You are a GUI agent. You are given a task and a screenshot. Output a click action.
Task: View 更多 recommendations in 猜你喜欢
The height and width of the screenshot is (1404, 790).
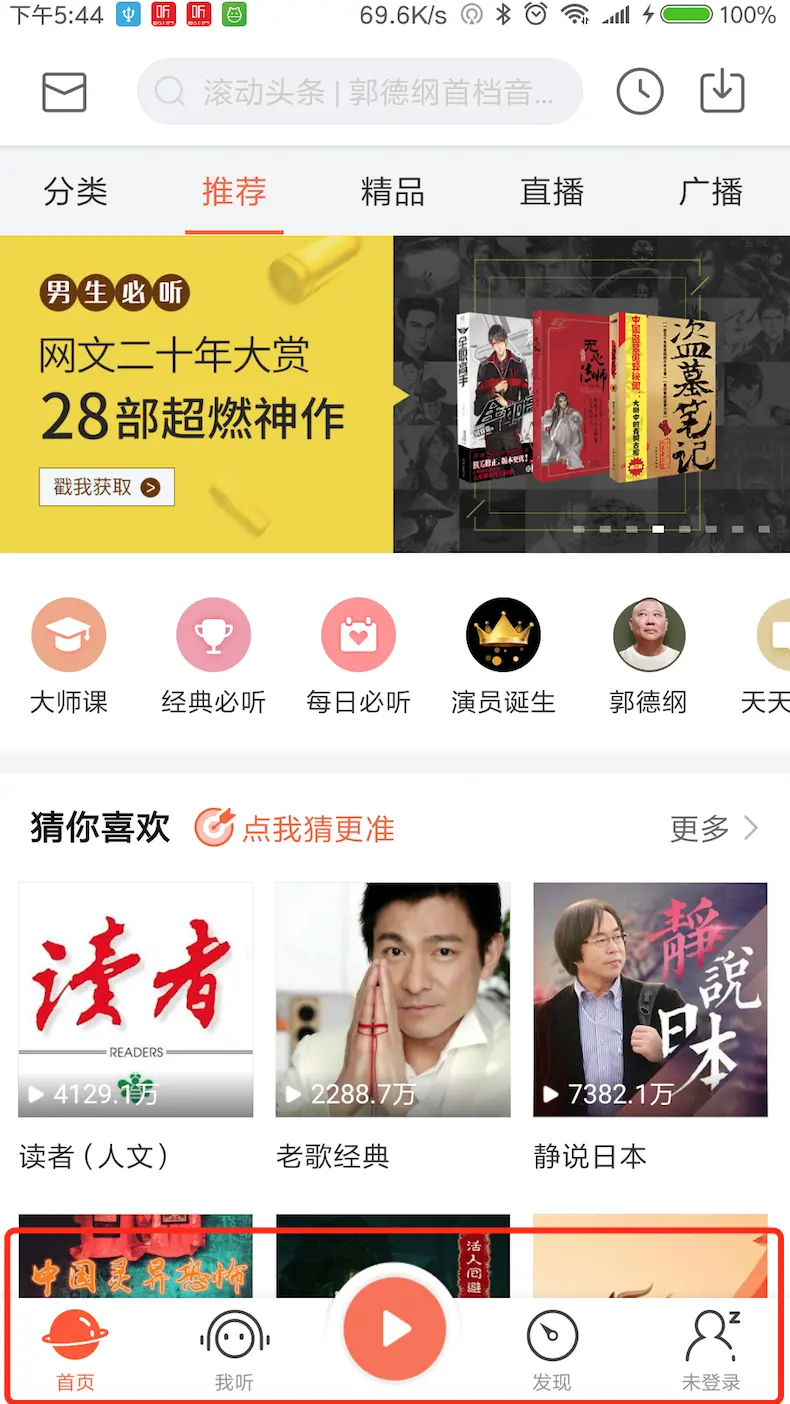click(x=714, y=828)
